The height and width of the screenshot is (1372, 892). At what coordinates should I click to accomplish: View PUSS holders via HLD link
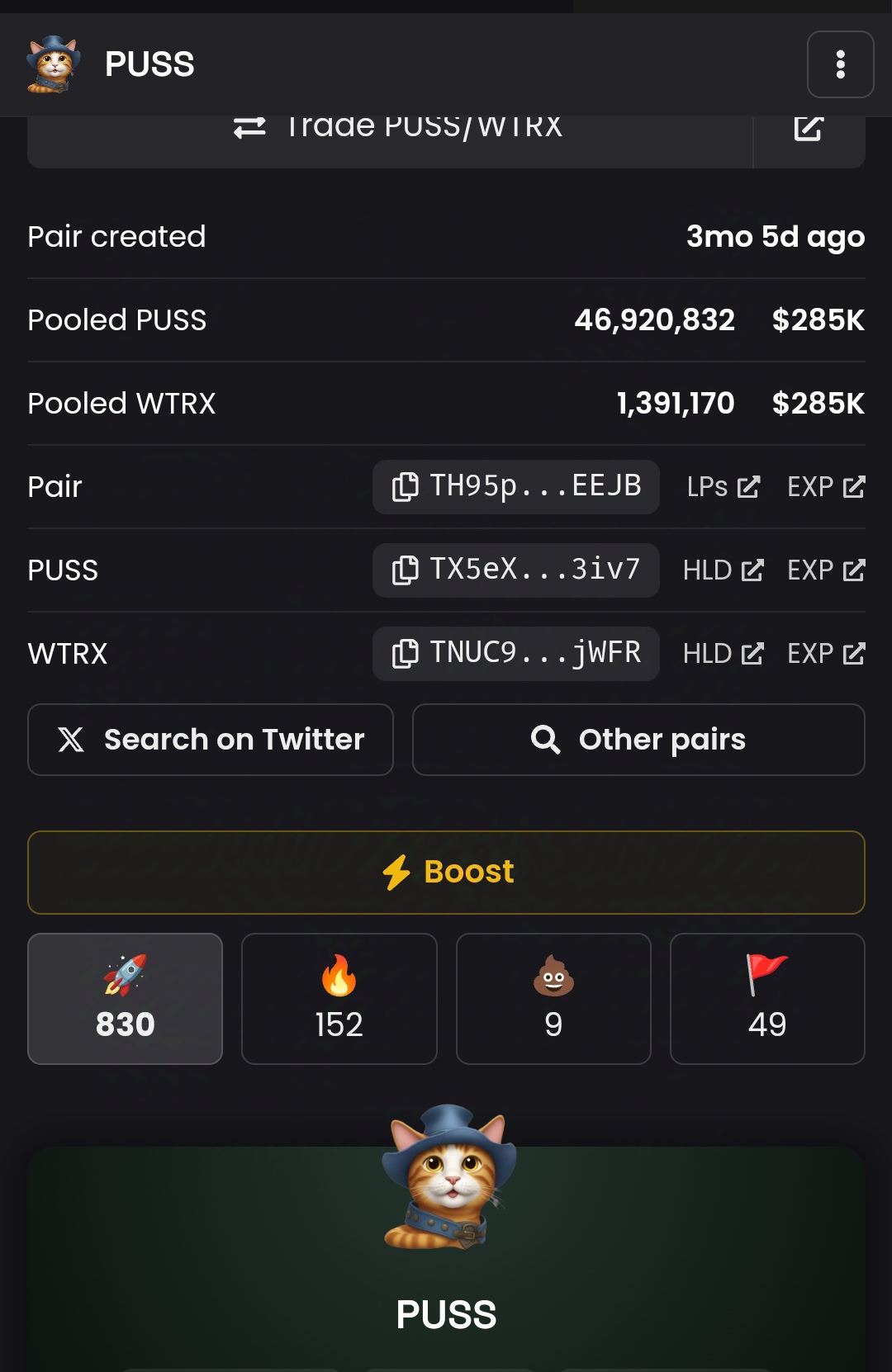(x=724, y=570)
